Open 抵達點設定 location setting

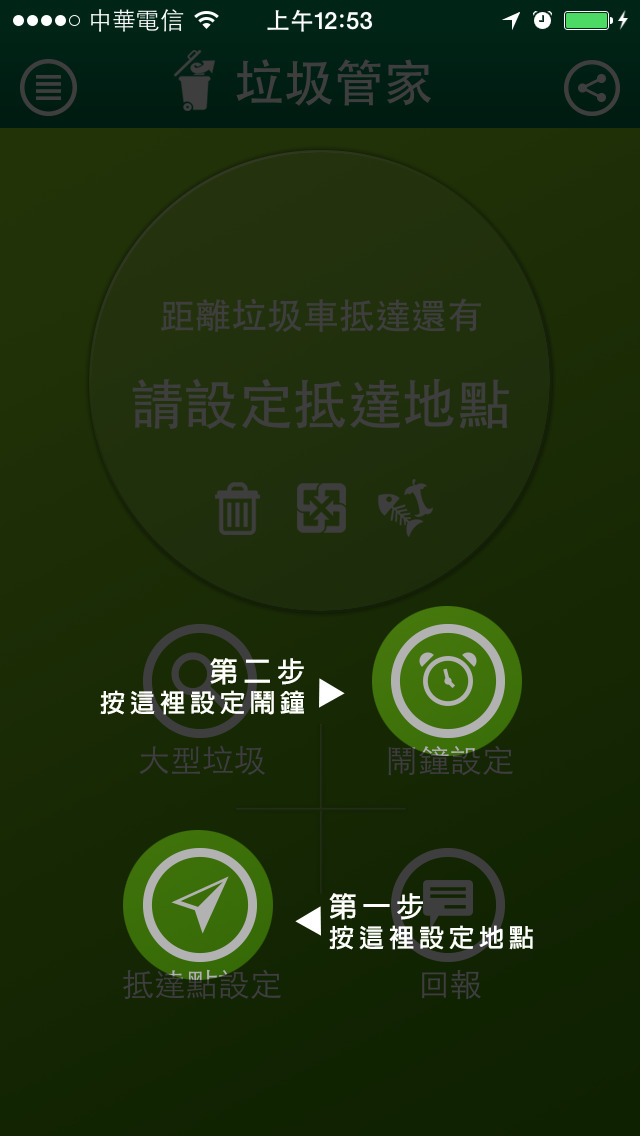click(199, 905)
